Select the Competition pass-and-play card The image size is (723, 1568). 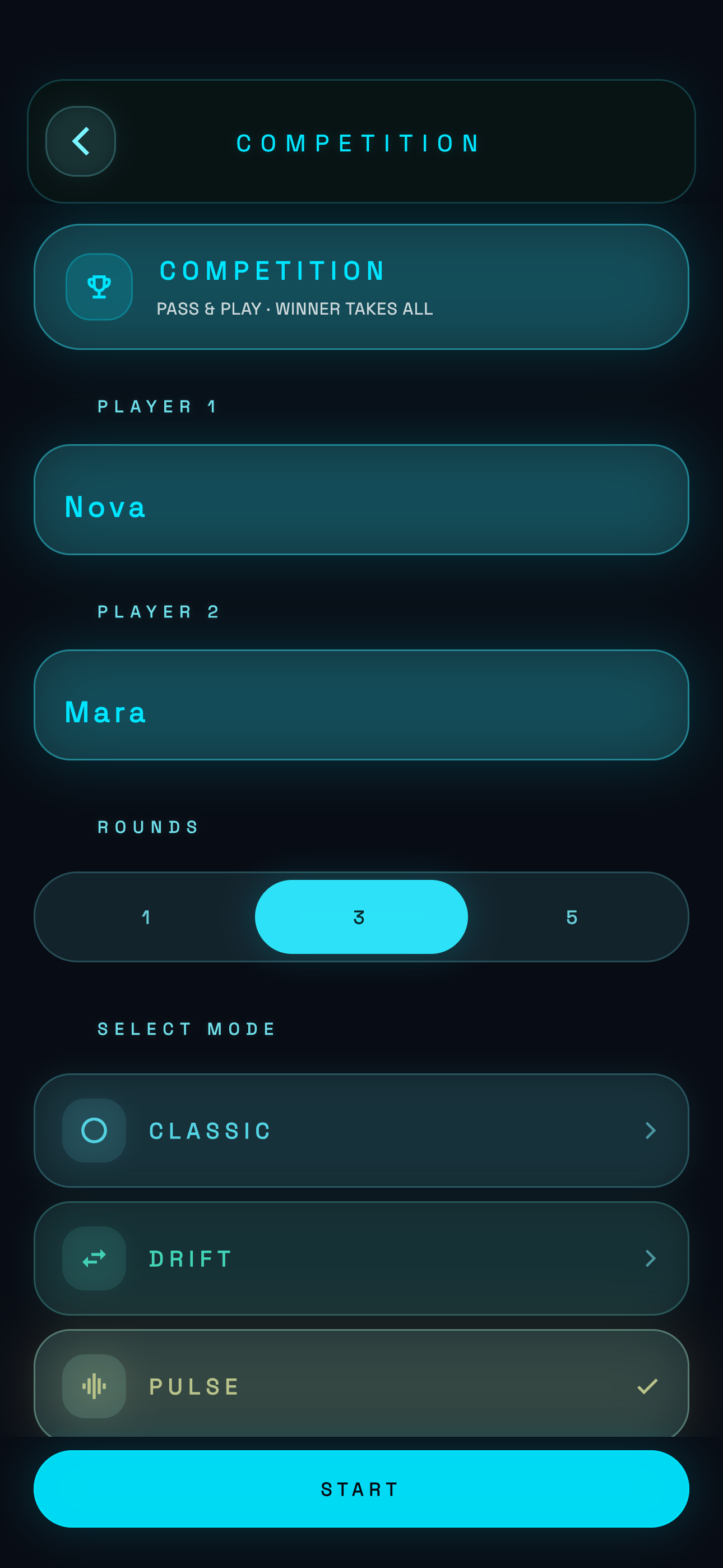pyautogui.click(x=361, y=286)
